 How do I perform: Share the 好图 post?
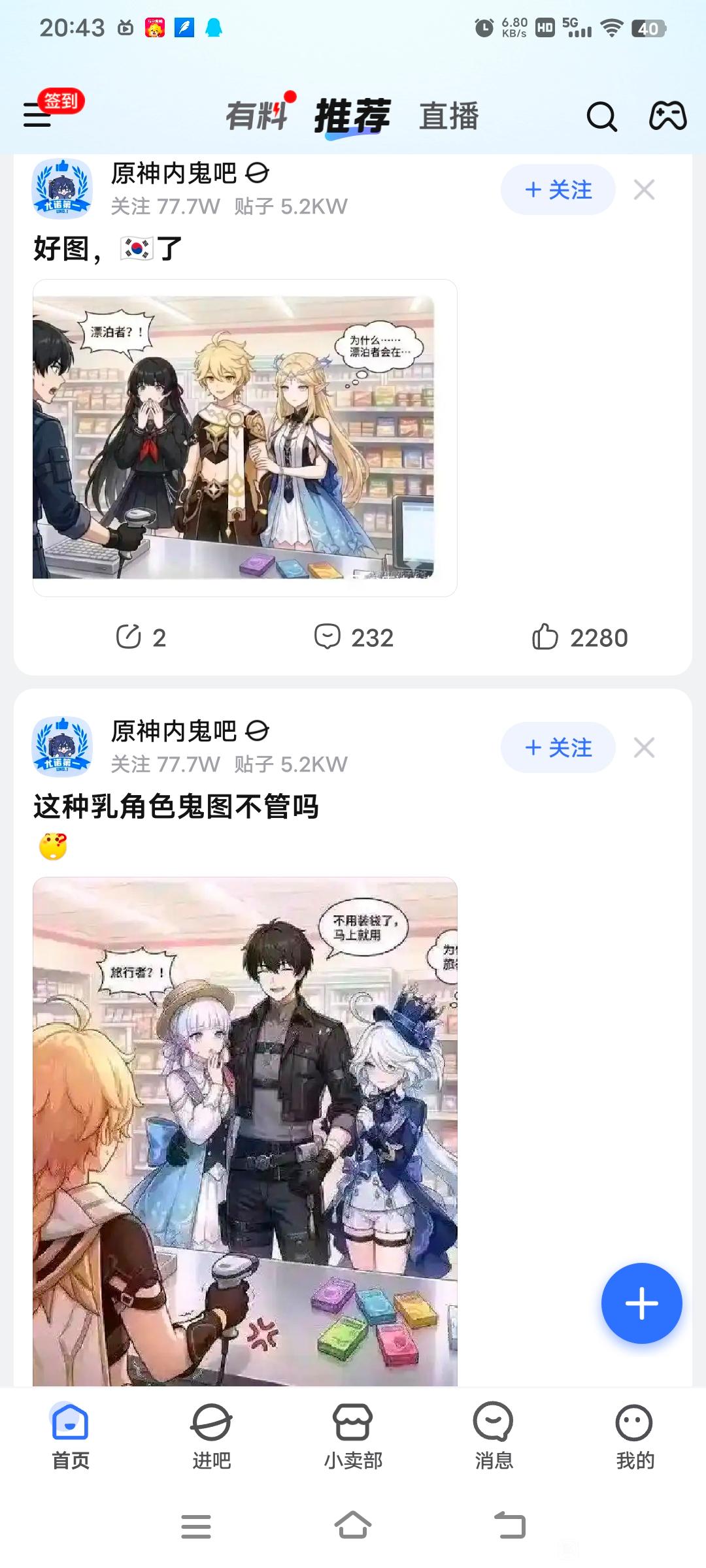141,637
